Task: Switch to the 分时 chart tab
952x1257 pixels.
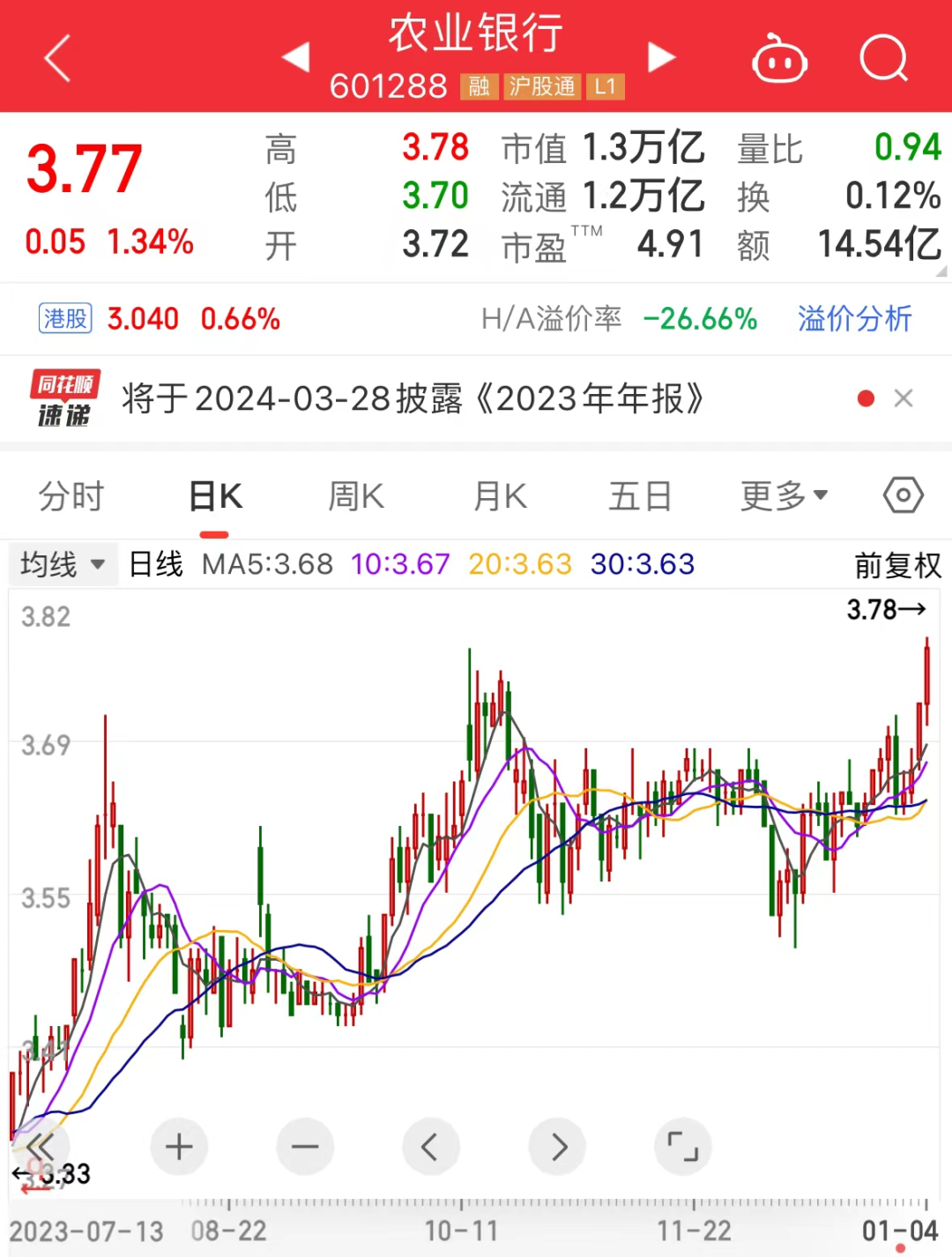Action: [x=71, y=496]
